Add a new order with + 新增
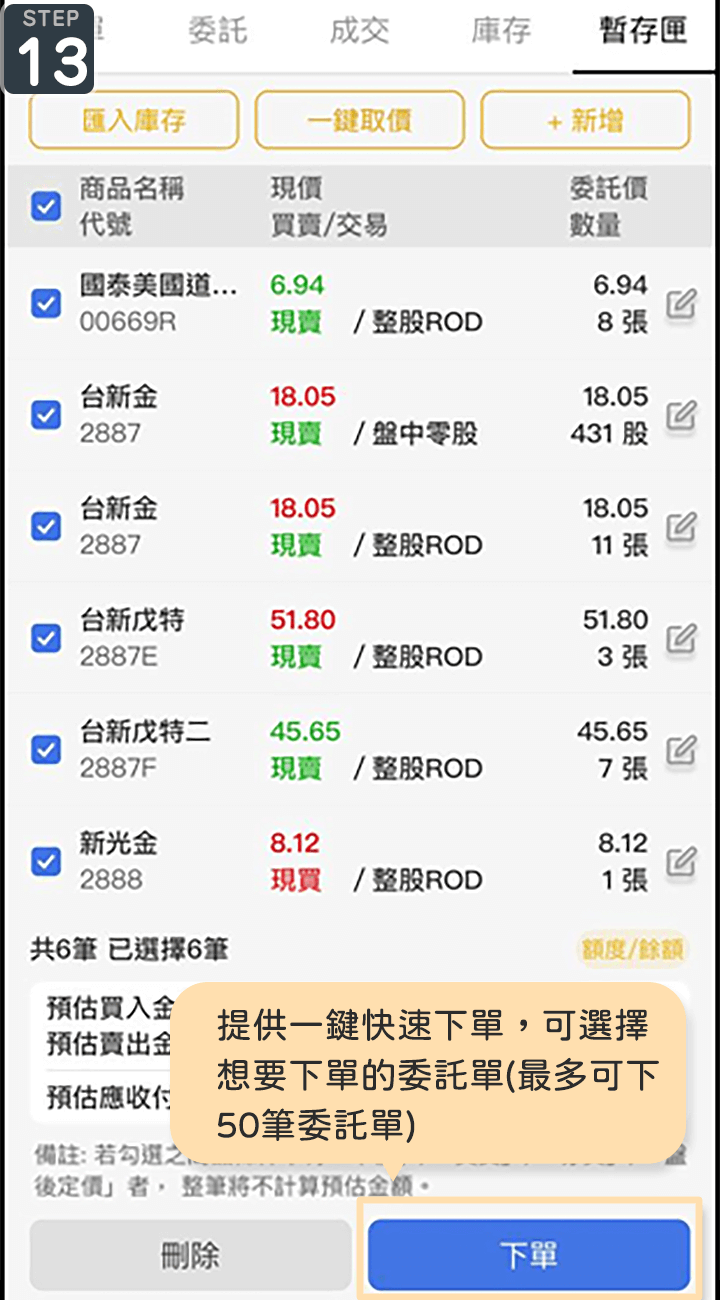This screenshot has height=1300, width=720. (586, 121)
